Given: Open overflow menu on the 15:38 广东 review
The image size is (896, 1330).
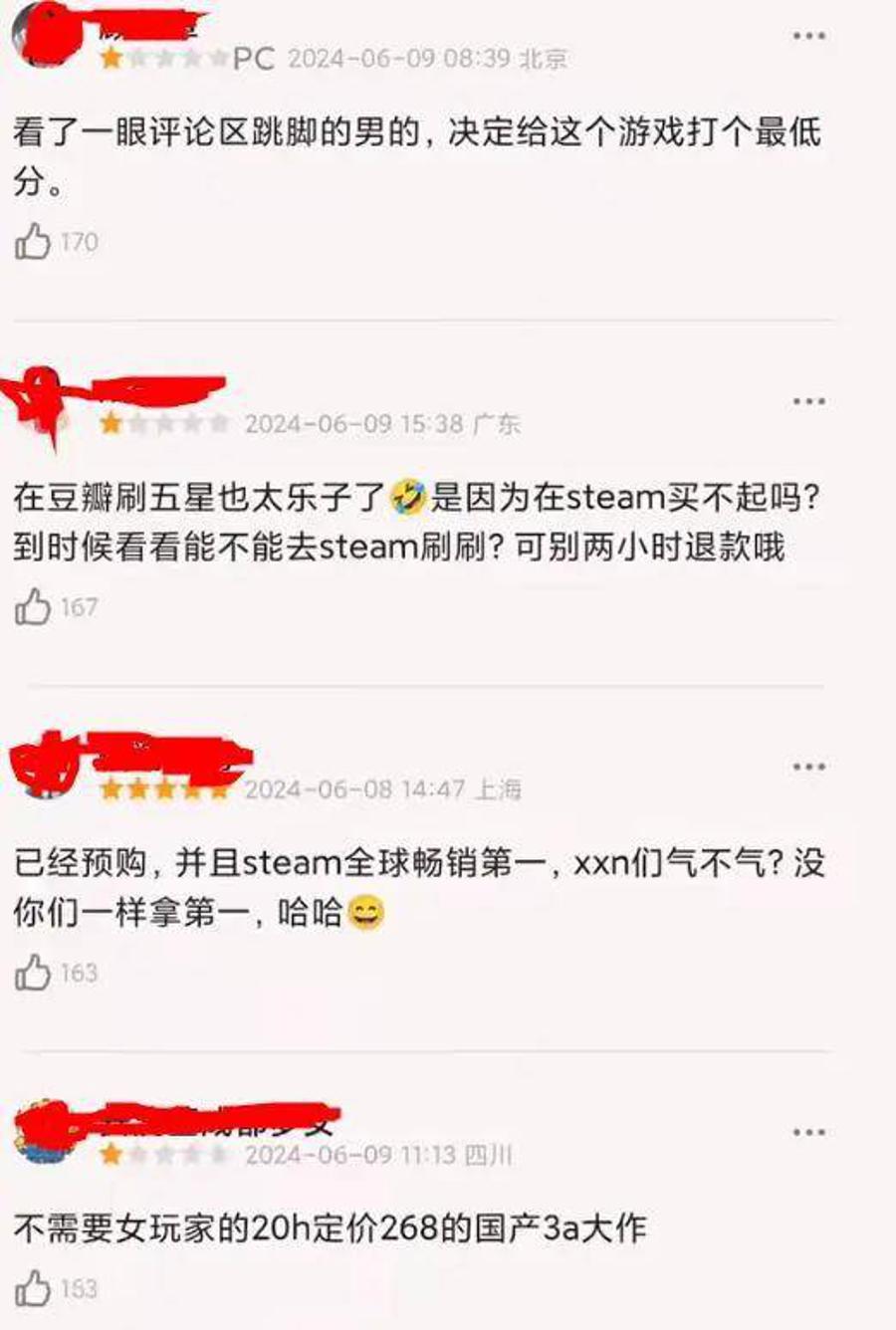Looking at the screenshot, I should tap(808, 401).
